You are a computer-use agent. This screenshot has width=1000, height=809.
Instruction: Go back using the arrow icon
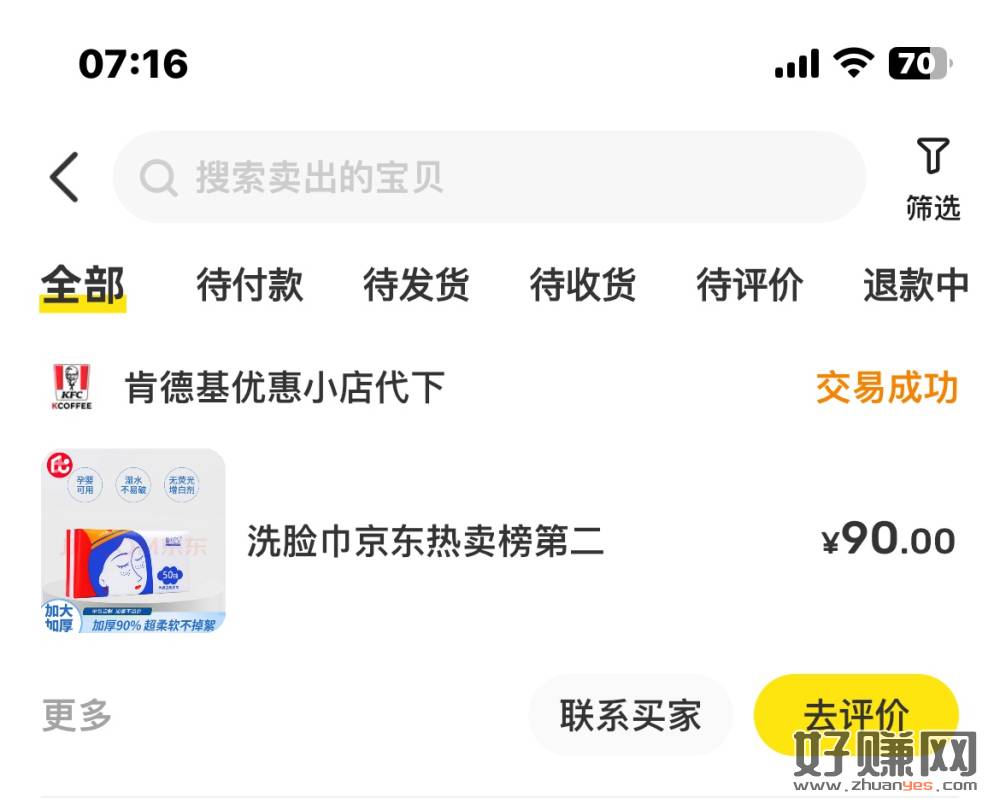pos(64,179)
